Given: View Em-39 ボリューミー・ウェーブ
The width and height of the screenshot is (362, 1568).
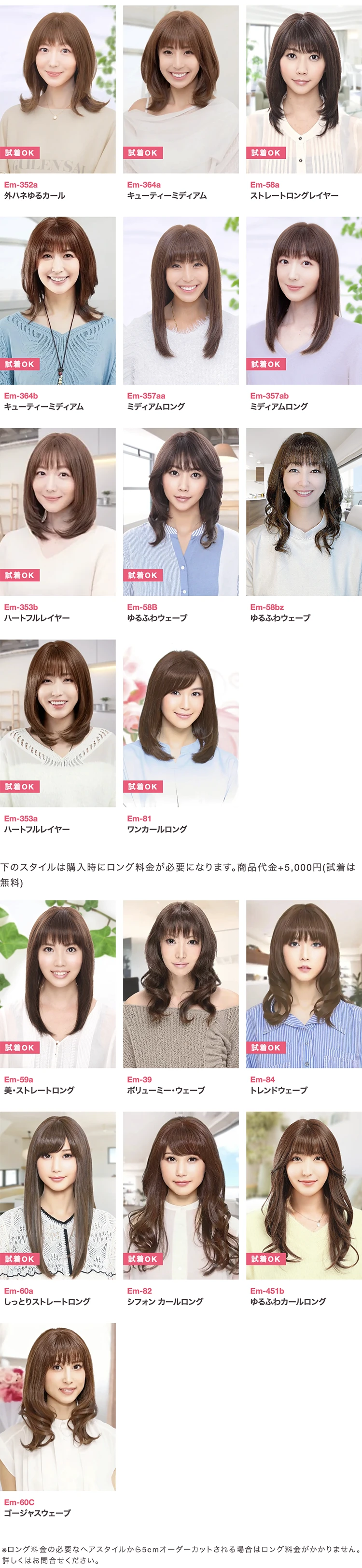Looking at the screenshot, I should tap(181, 984).
